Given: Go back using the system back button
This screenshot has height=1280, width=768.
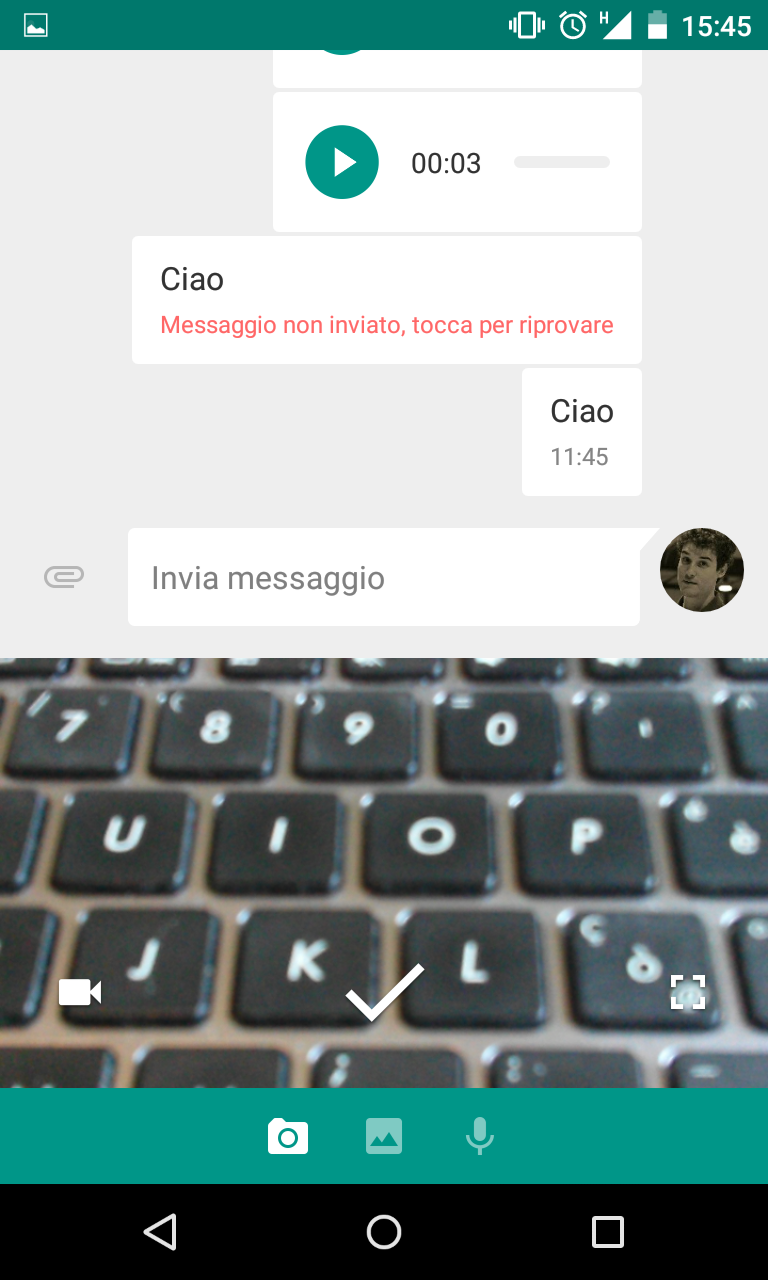Looking at the screenshot, I should tap(160, 1232).
